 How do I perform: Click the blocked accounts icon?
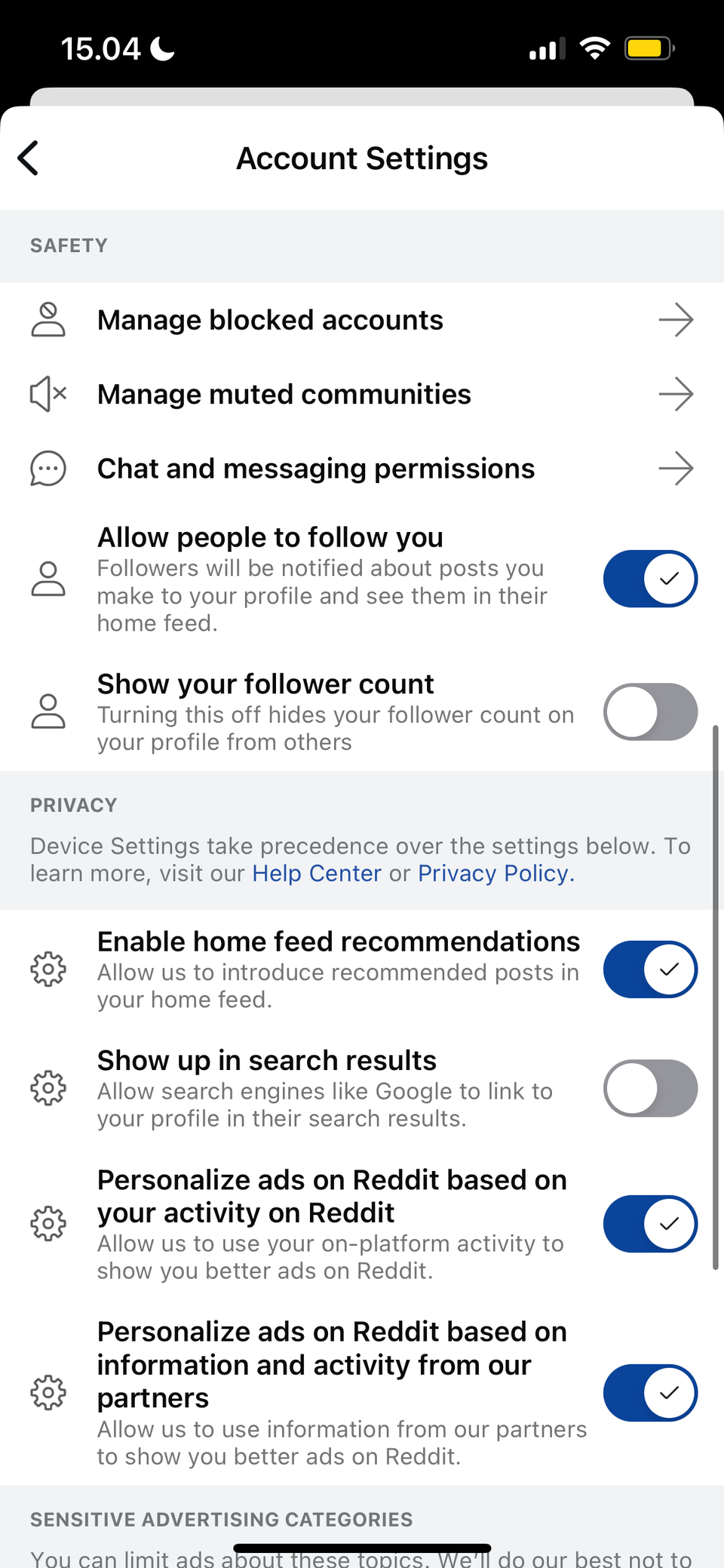coord(48,319)
